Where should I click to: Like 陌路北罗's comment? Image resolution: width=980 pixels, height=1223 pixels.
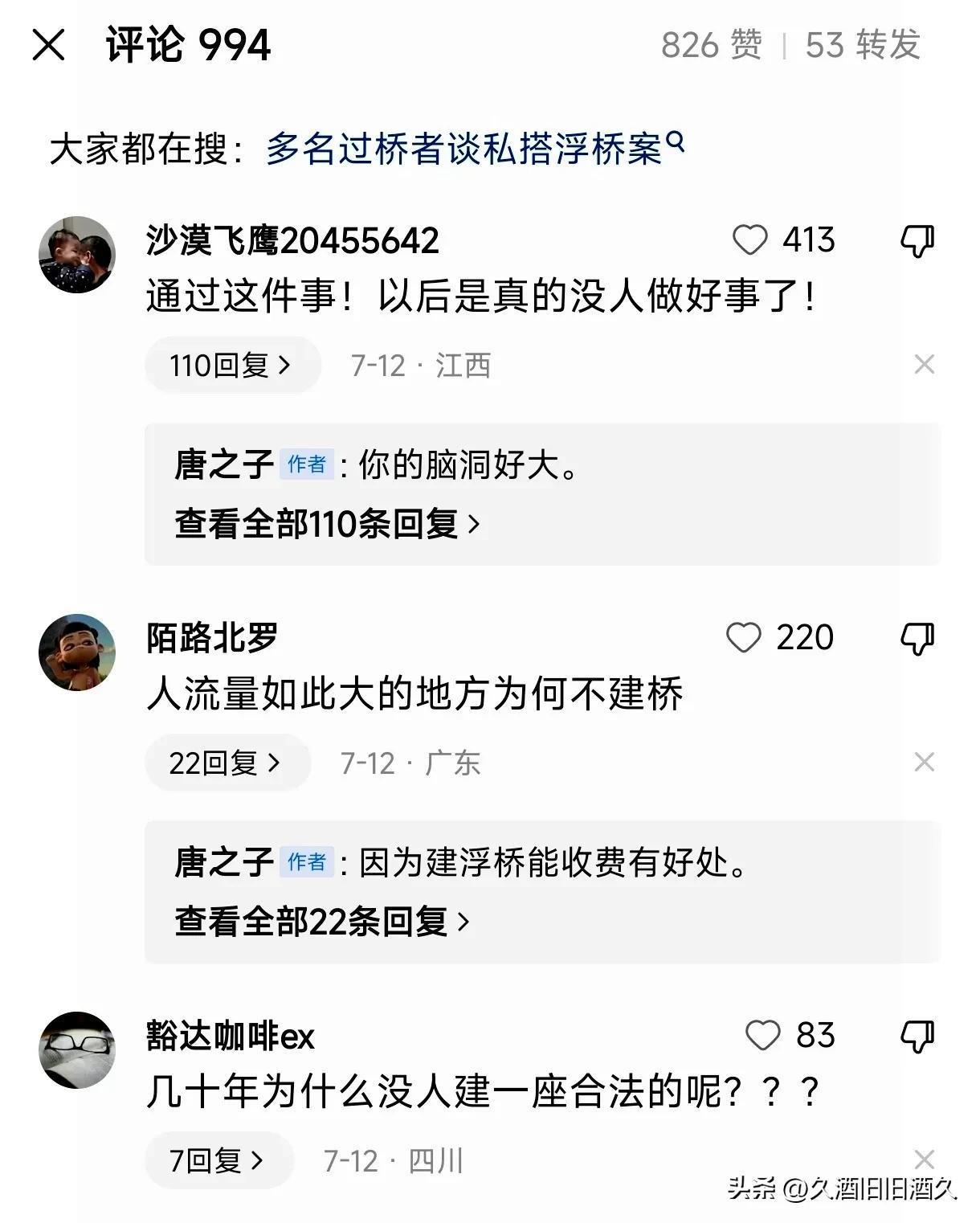[x=744, y=638]
